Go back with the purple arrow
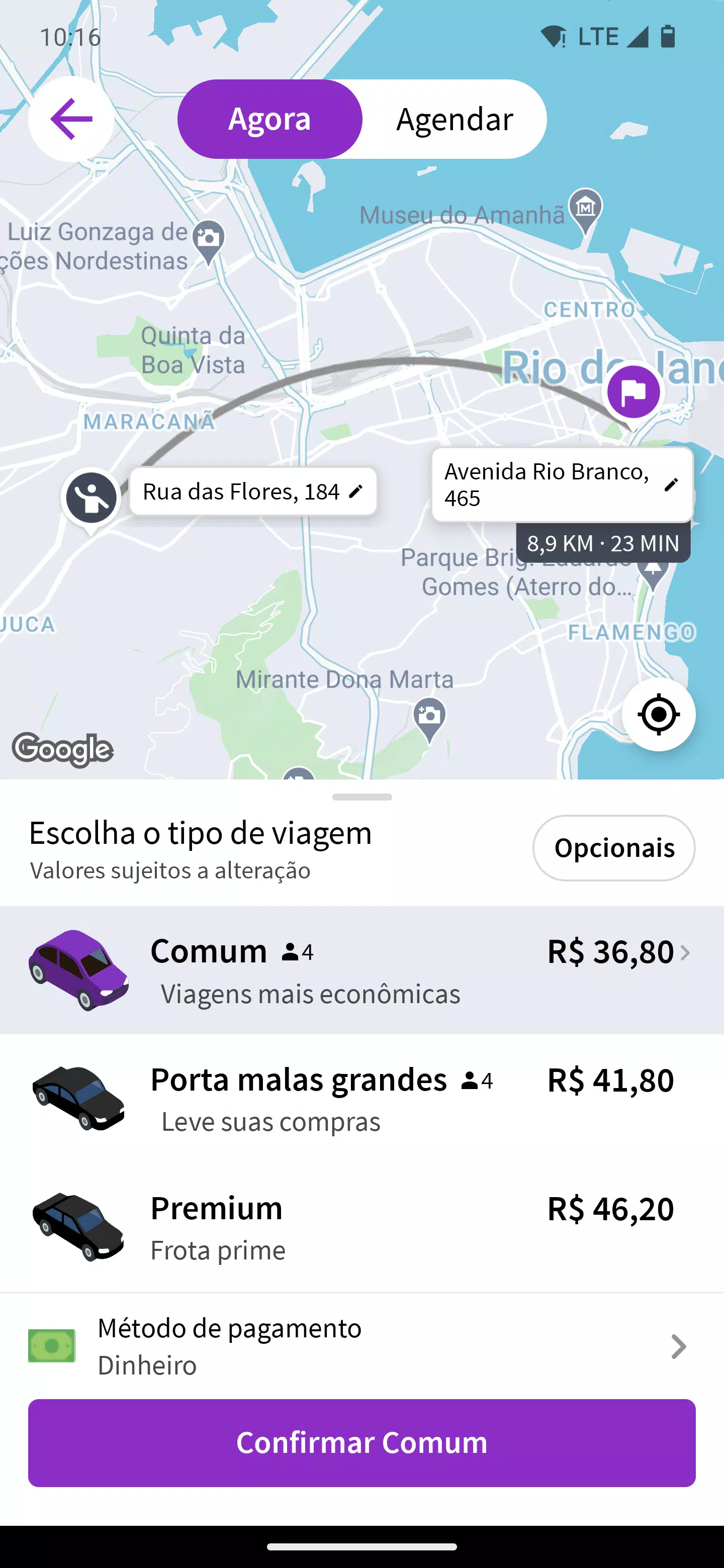Image resolution: width=724 pixels, height=1568 pixels. [71, 119]
